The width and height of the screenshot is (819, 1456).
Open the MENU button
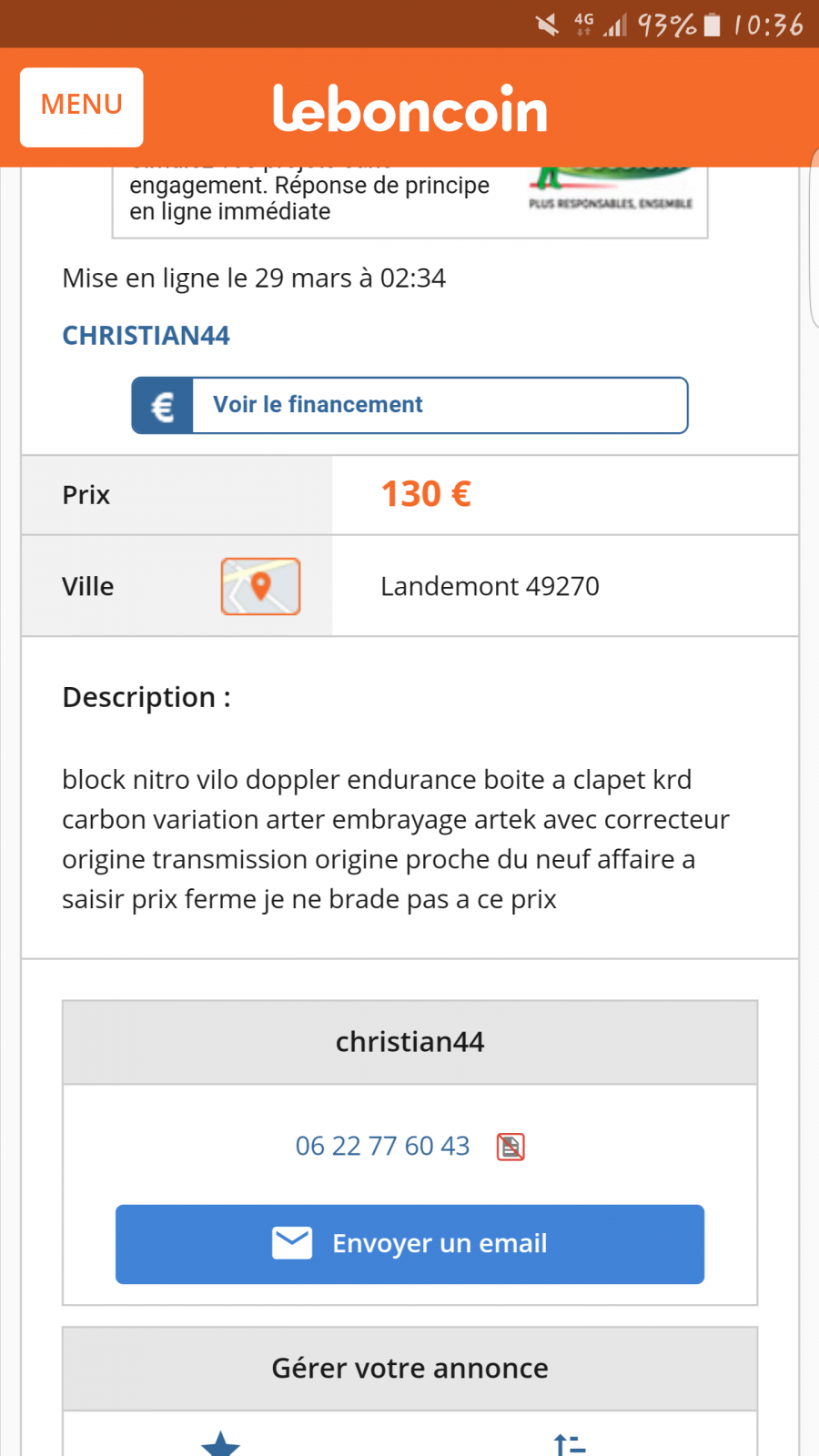pyautogui.click(x=82, y=107)
